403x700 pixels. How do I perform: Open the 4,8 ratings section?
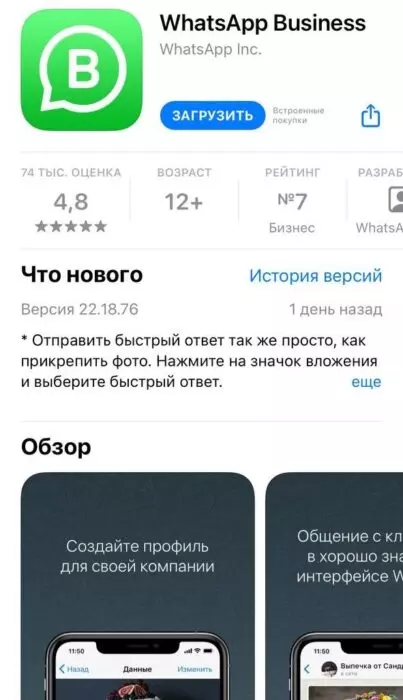click(71, 200)
